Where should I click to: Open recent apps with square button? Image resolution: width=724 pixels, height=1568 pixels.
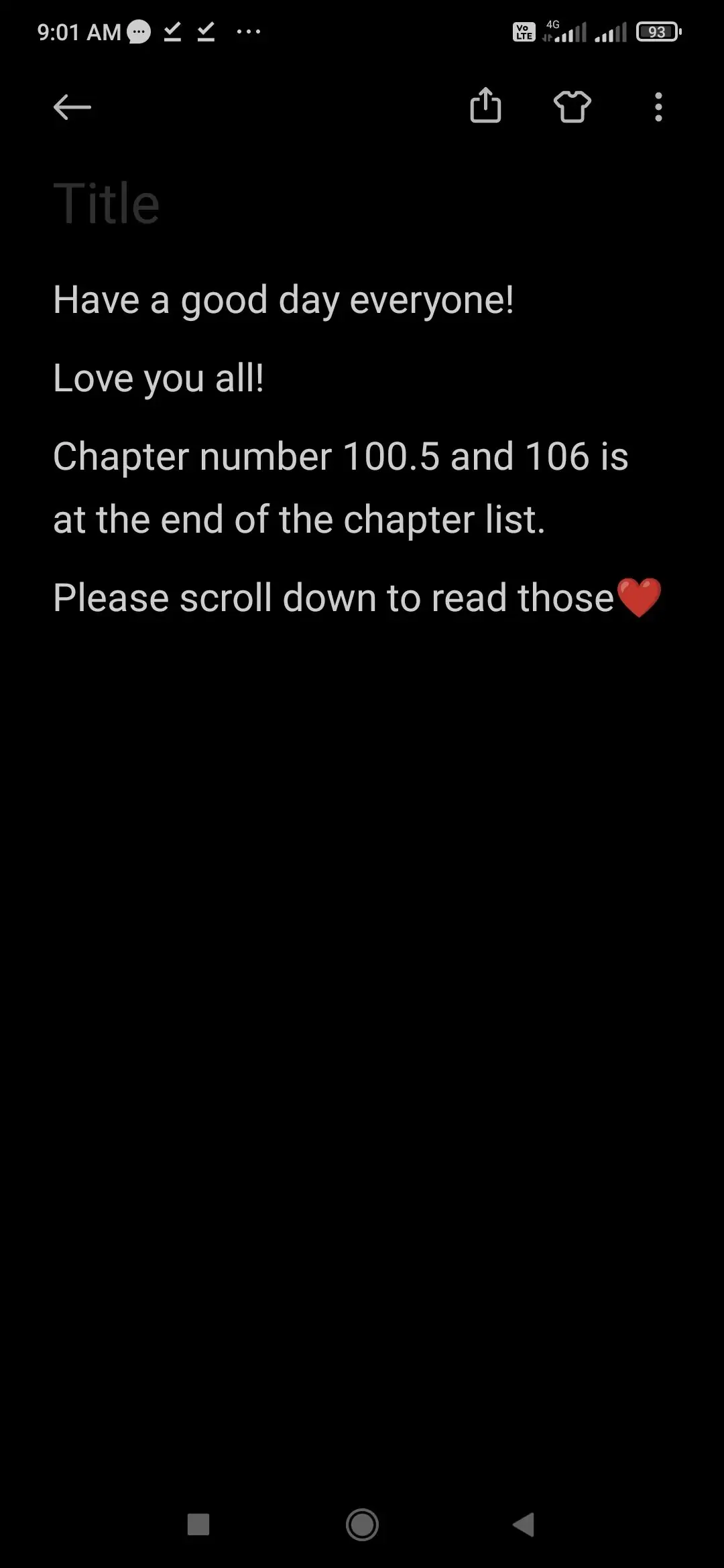coord(198,1524)
